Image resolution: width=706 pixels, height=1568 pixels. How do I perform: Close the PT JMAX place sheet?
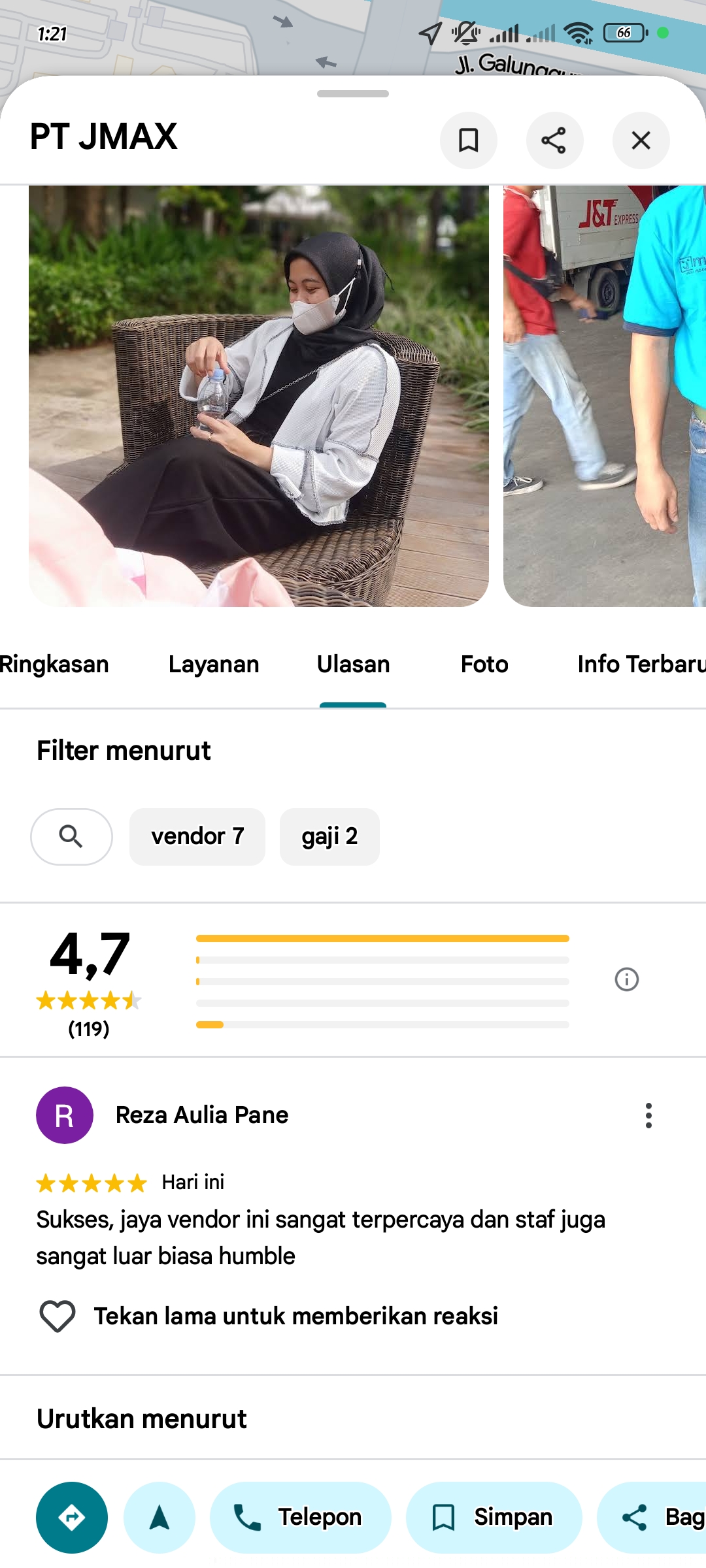pyautogui.click(x=641, y=140)
